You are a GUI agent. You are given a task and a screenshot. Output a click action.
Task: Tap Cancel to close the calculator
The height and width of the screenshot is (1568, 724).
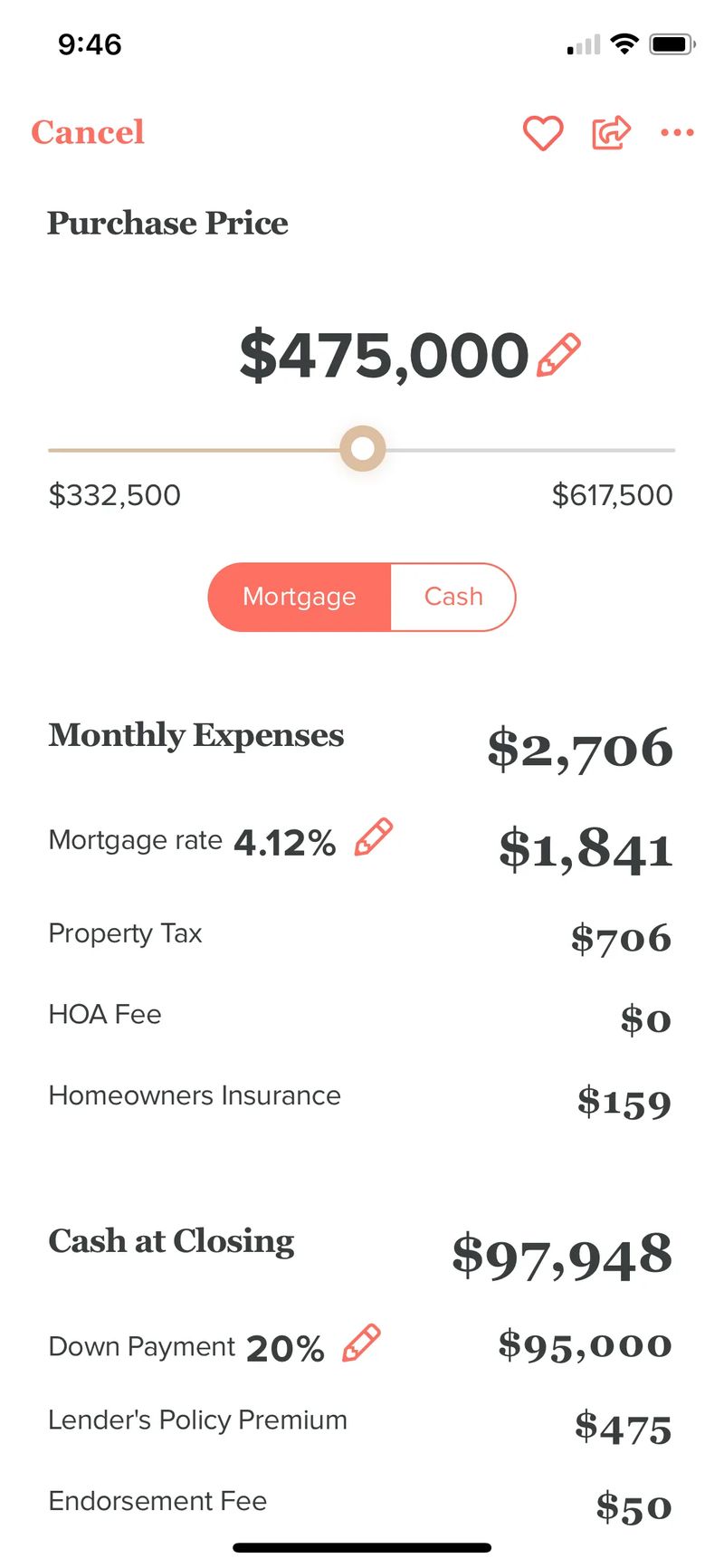click(88, 132)
